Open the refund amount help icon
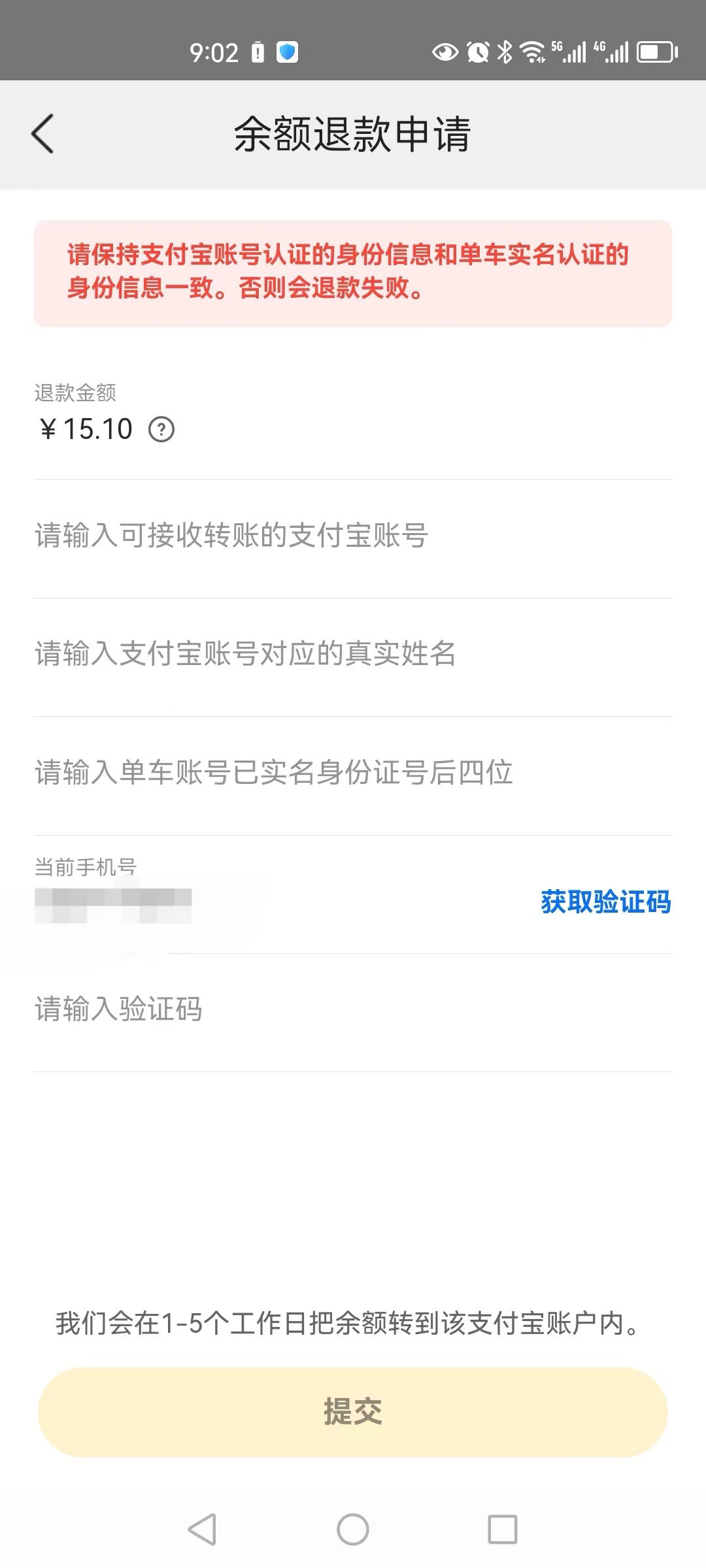 point(161,430)
